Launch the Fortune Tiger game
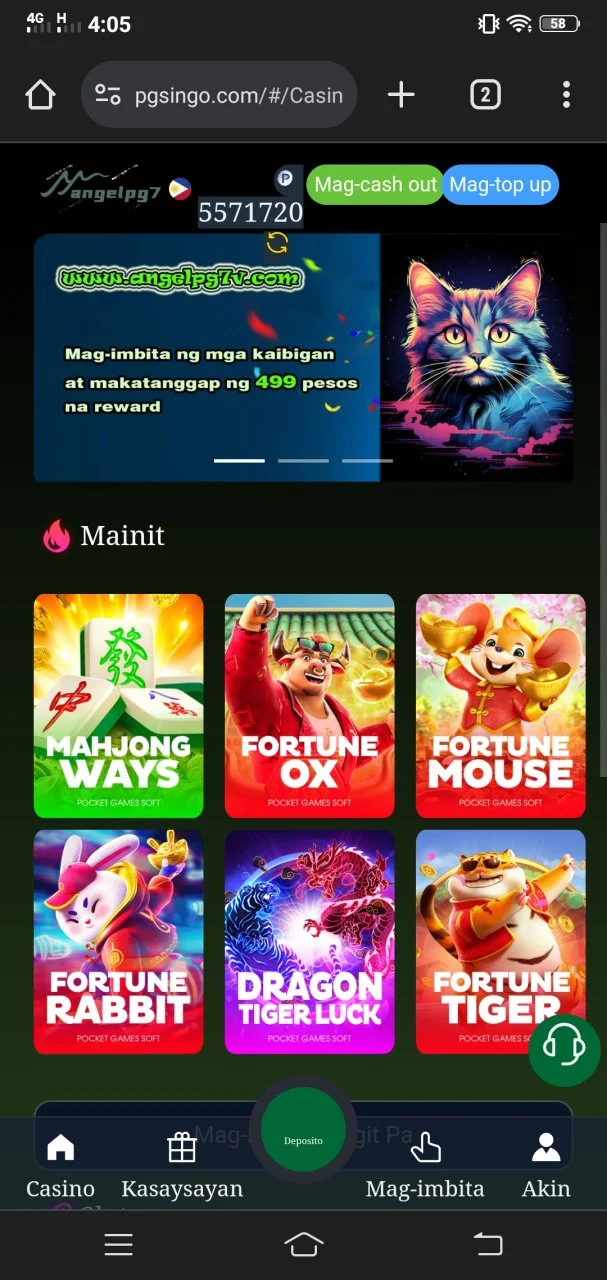Image resolution: width=607 pixels, height=1280 pixels. click(x=501, y=942)
